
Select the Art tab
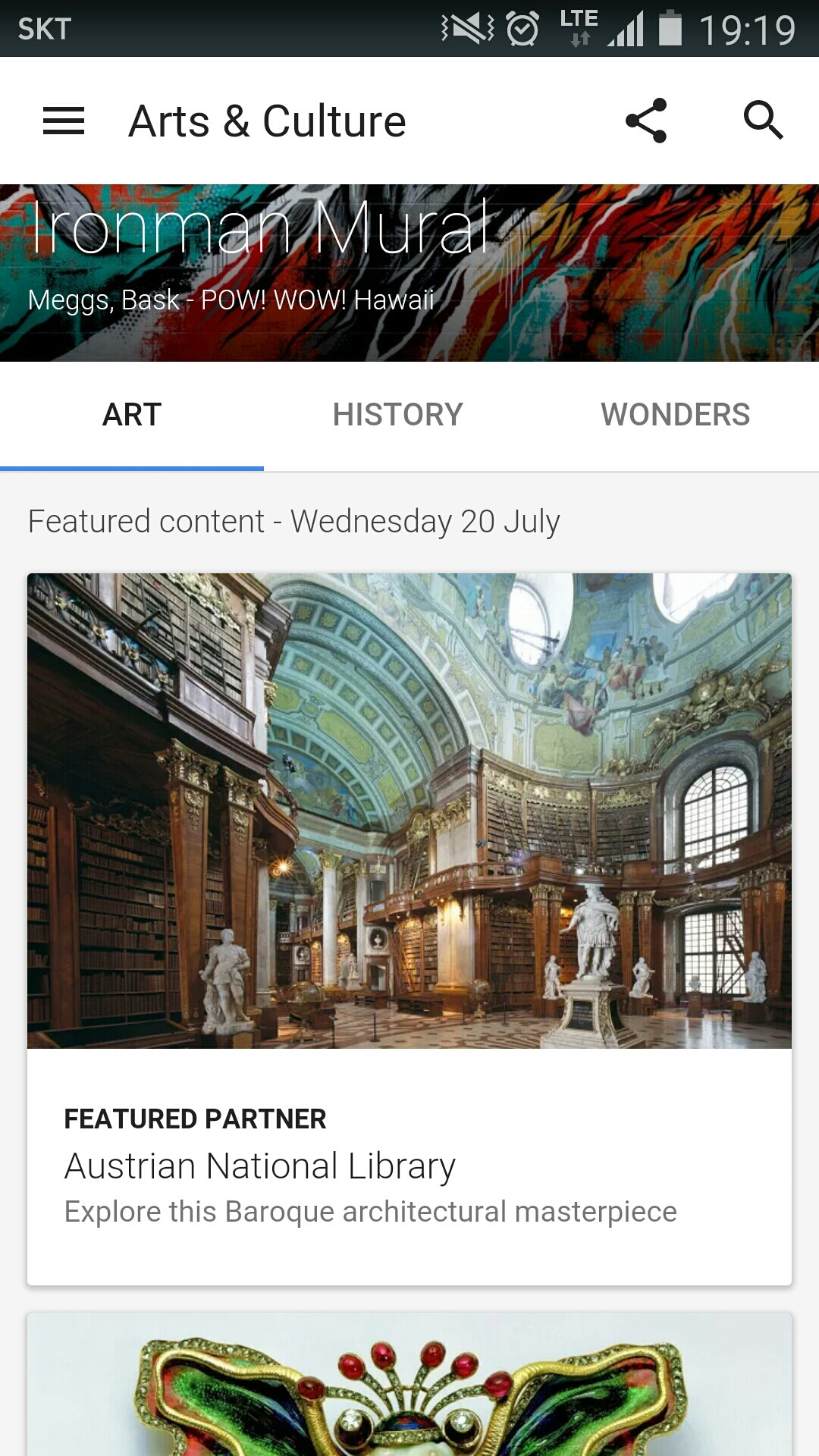[x=132, y=415]
